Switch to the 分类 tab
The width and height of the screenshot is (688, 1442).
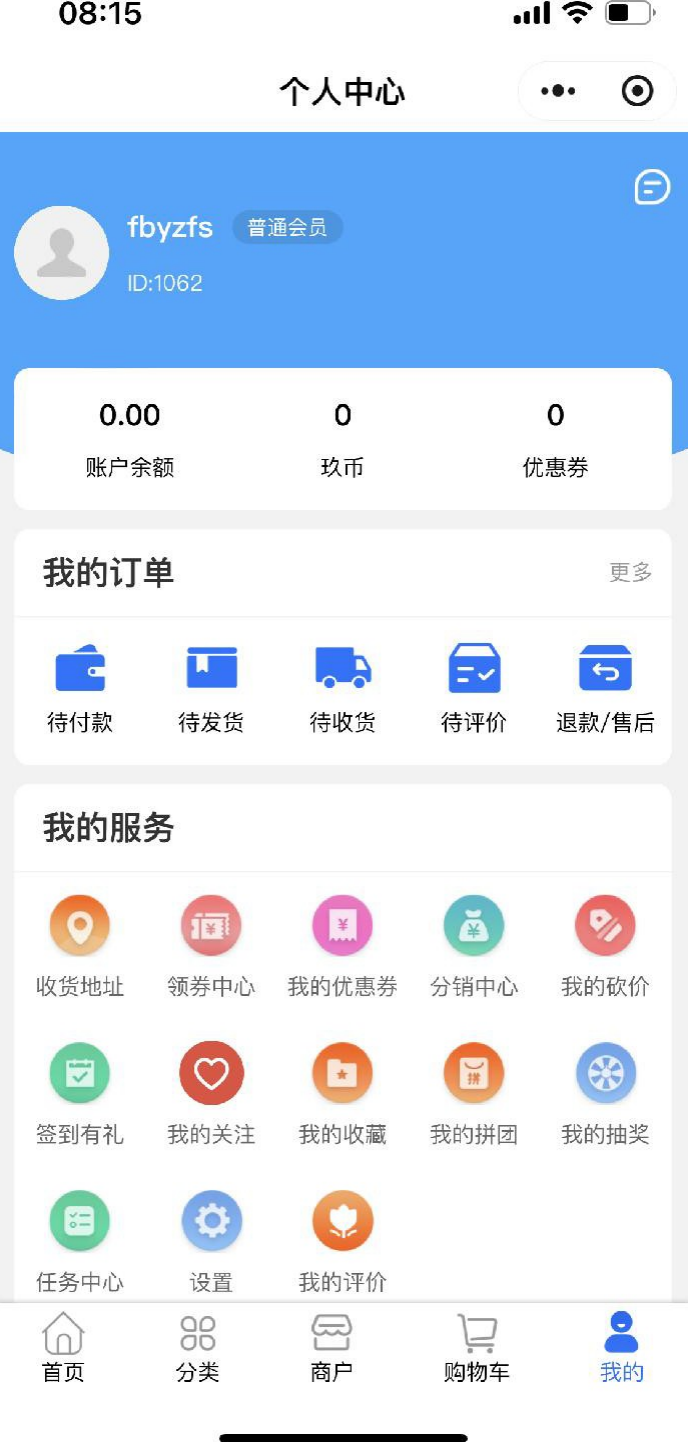tap(198, 1348)
